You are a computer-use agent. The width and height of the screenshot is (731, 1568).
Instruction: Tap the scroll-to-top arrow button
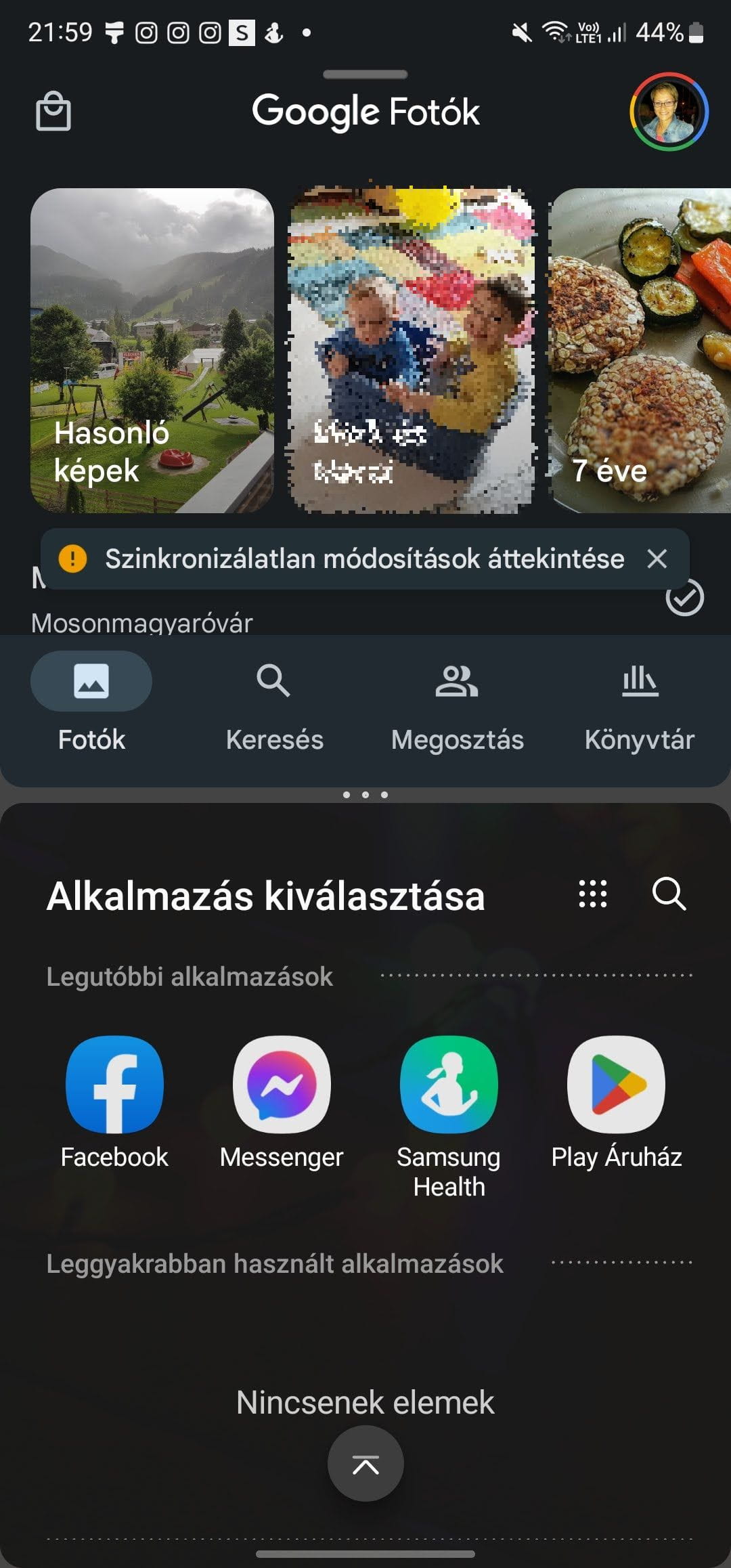(x=365, y=1463)
